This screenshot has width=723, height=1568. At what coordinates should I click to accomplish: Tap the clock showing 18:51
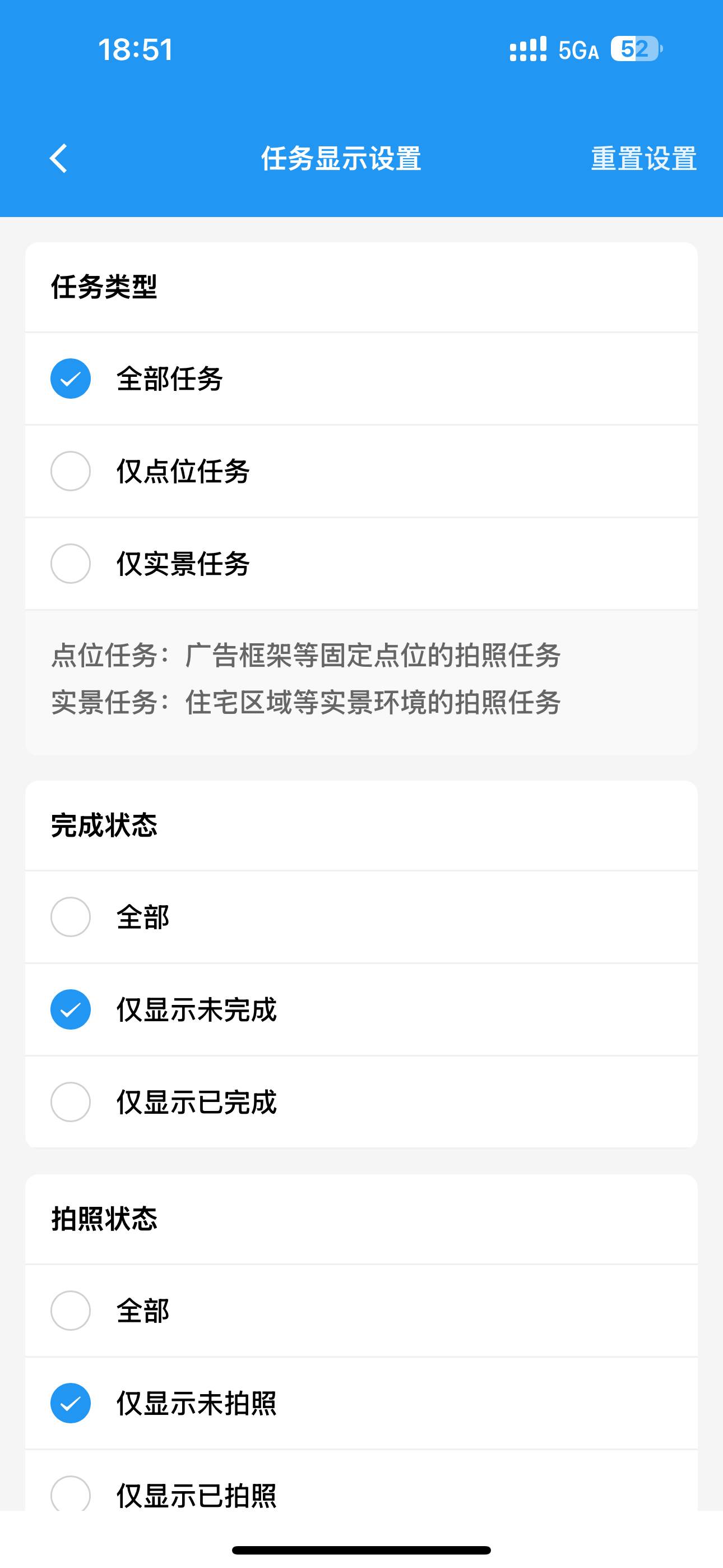pyautogui.click(x=135, y=50)
